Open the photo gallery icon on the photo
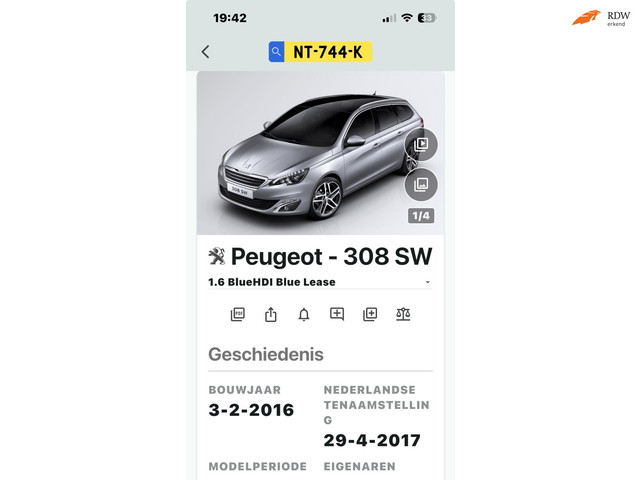 point(421,185)
